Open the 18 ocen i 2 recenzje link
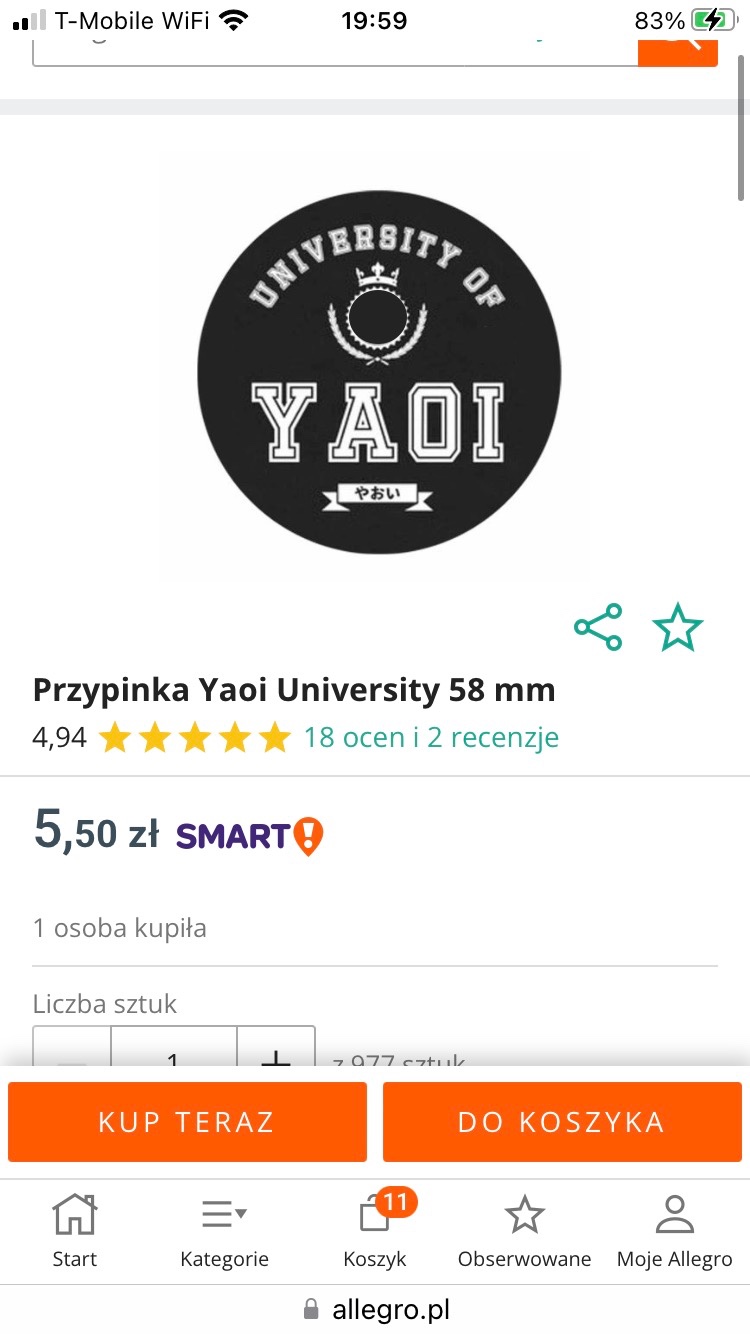The width and height of the screenshot is (750, 1334). pos(431,738)
